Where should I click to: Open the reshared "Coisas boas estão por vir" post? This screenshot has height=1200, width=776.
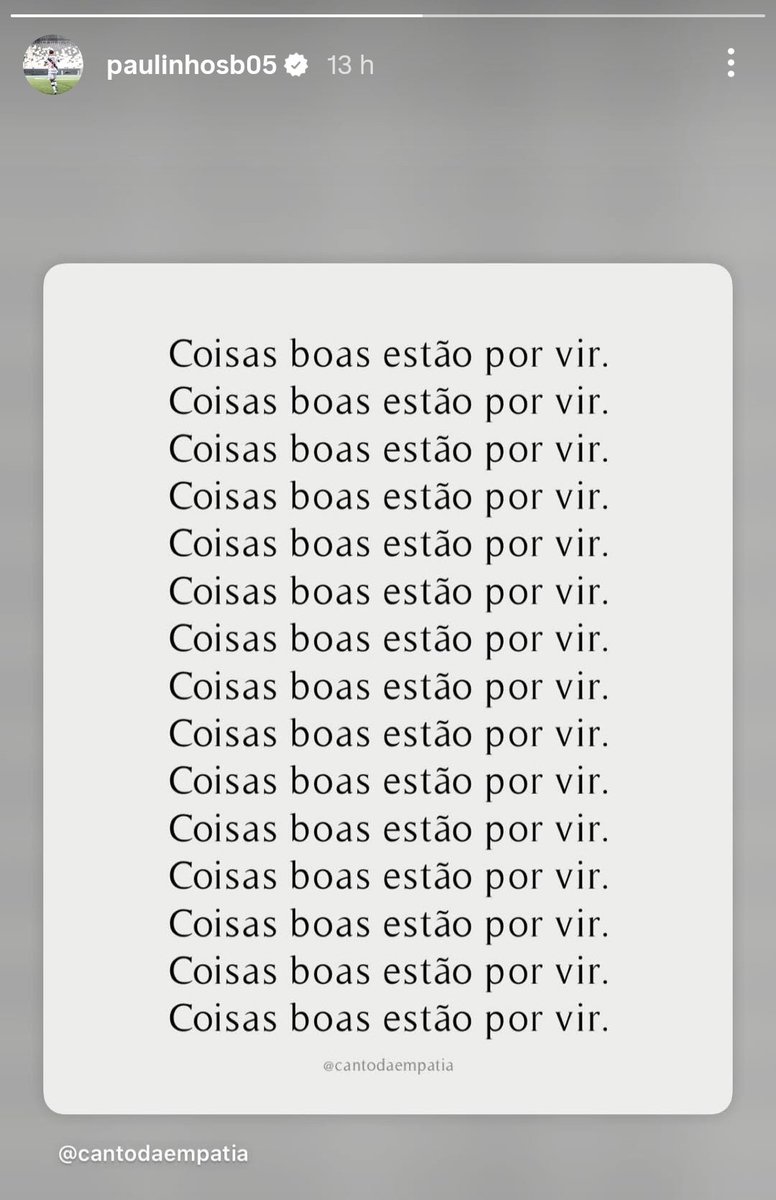pos(388,688)
